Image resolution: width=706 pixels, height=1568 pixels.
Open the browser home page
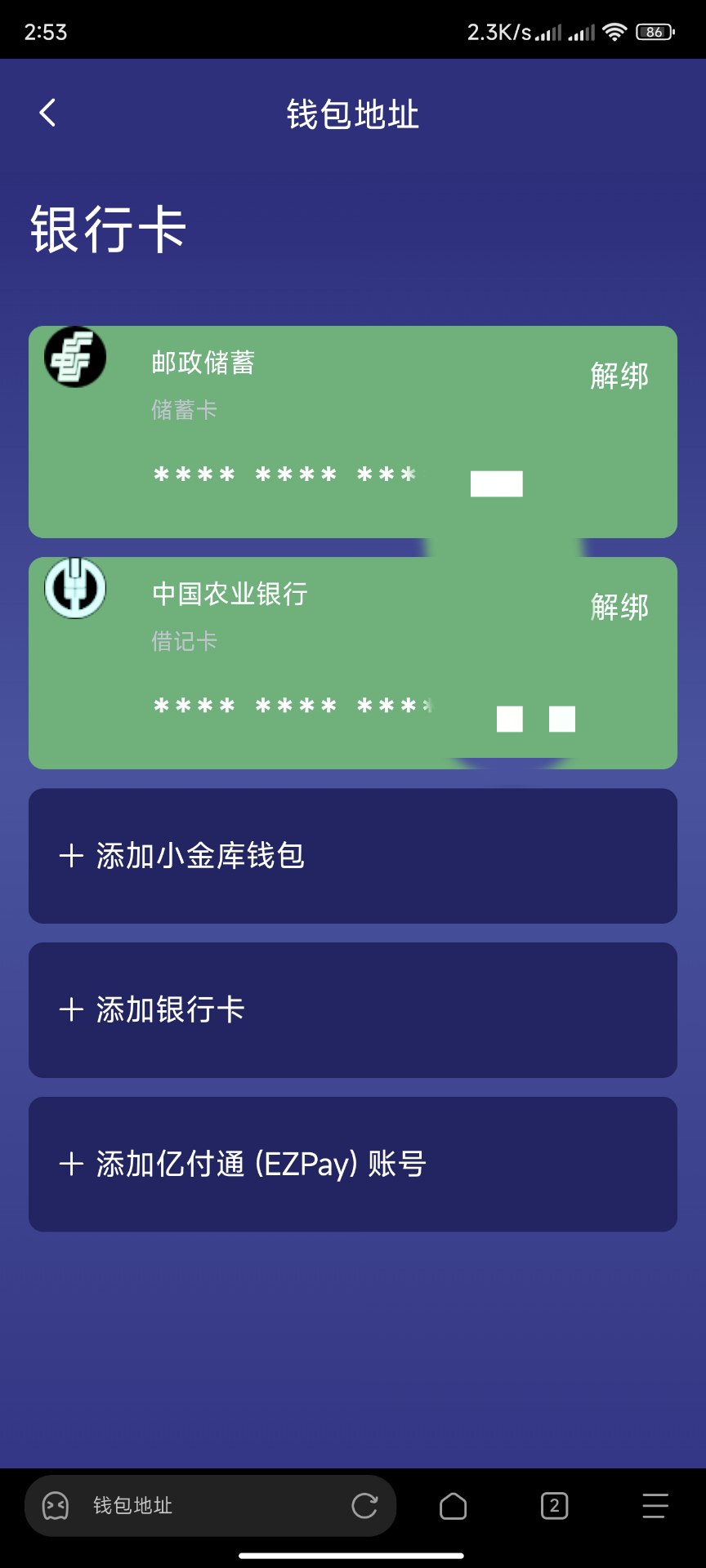click(453, 1505)
